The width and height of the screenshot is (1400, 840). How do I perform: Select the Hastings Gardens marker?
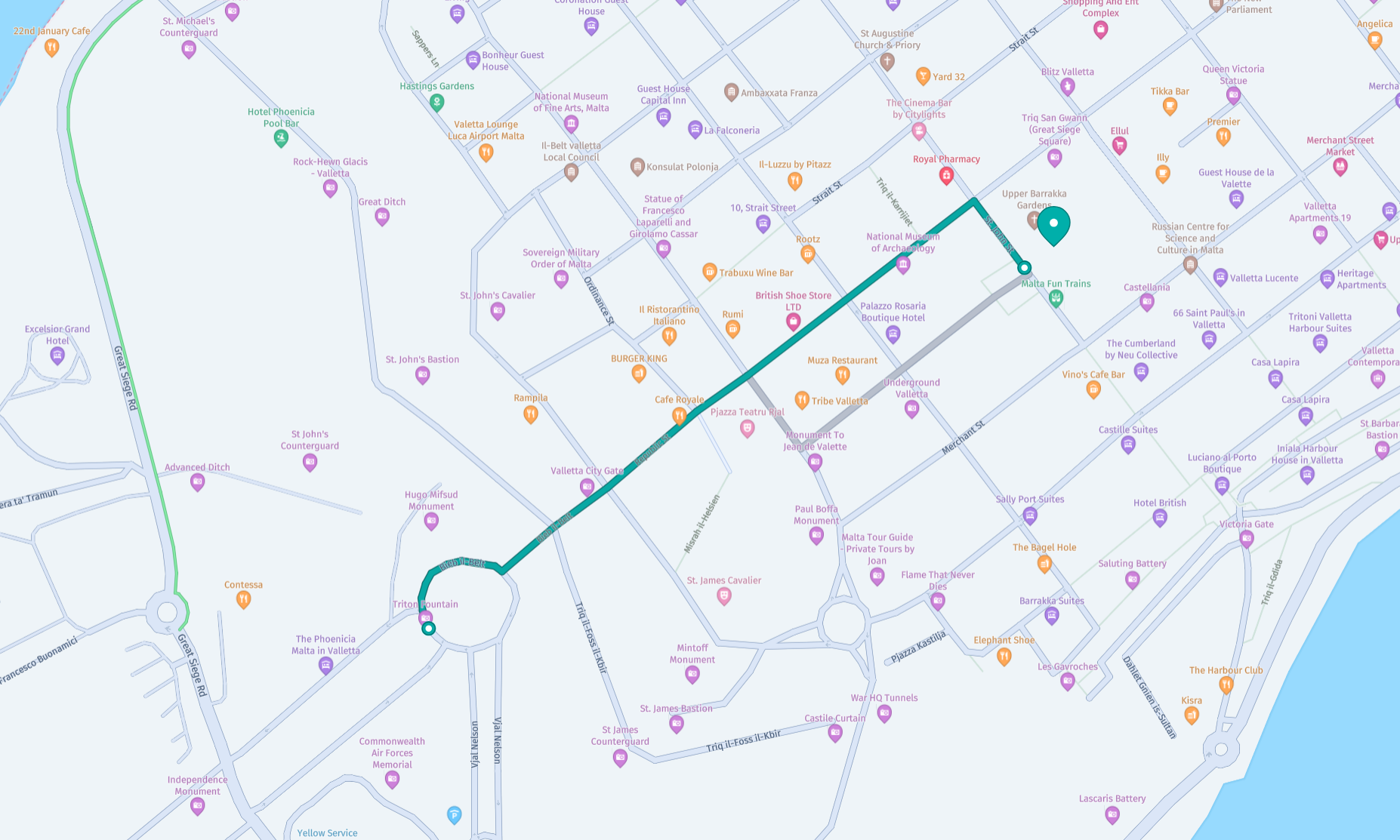coord(436,102)
